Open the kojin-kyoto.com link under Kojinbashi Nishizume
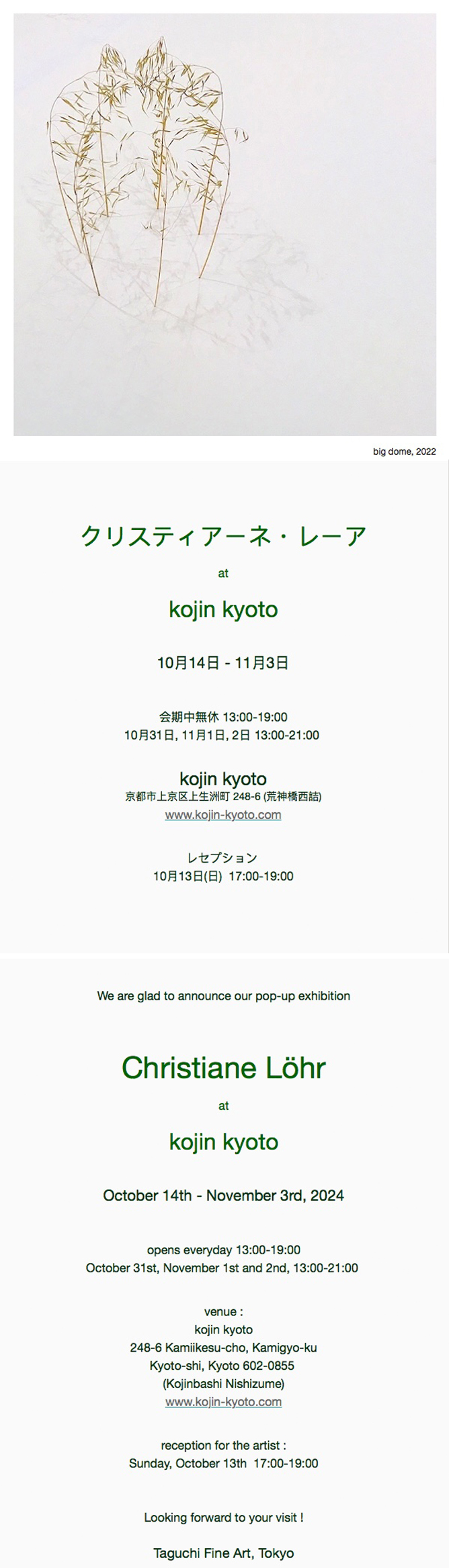The height and width of the screenshot is (1568, 449). point(223,1402)
